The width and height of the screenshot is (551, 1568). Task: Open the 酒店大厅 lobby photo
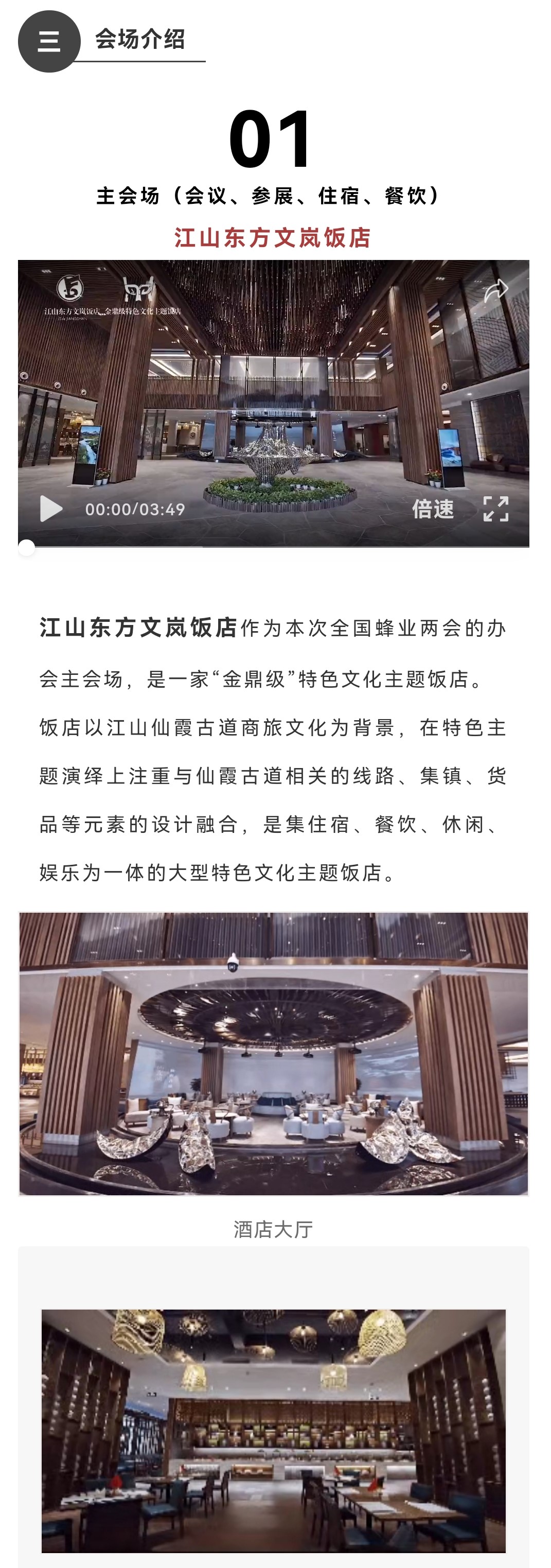(x=274, y=1054)
